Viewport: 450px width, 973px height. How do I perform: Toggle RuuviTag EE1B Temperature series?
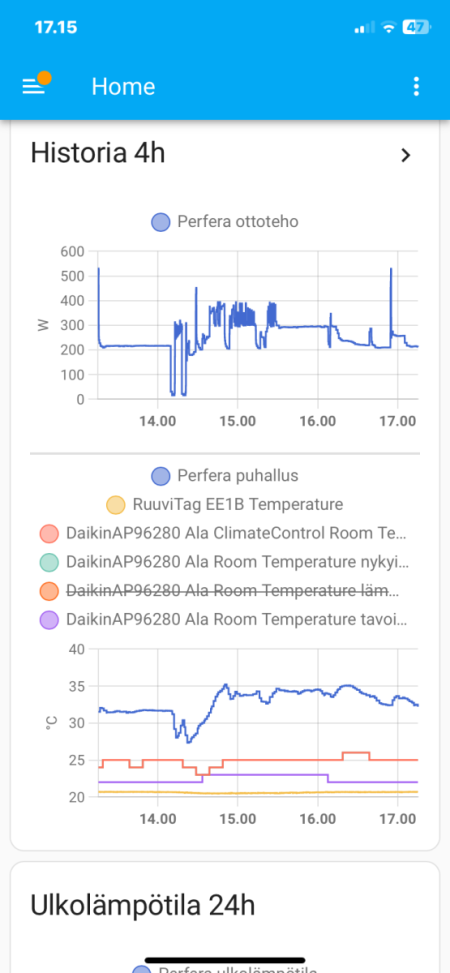(225, 504)
